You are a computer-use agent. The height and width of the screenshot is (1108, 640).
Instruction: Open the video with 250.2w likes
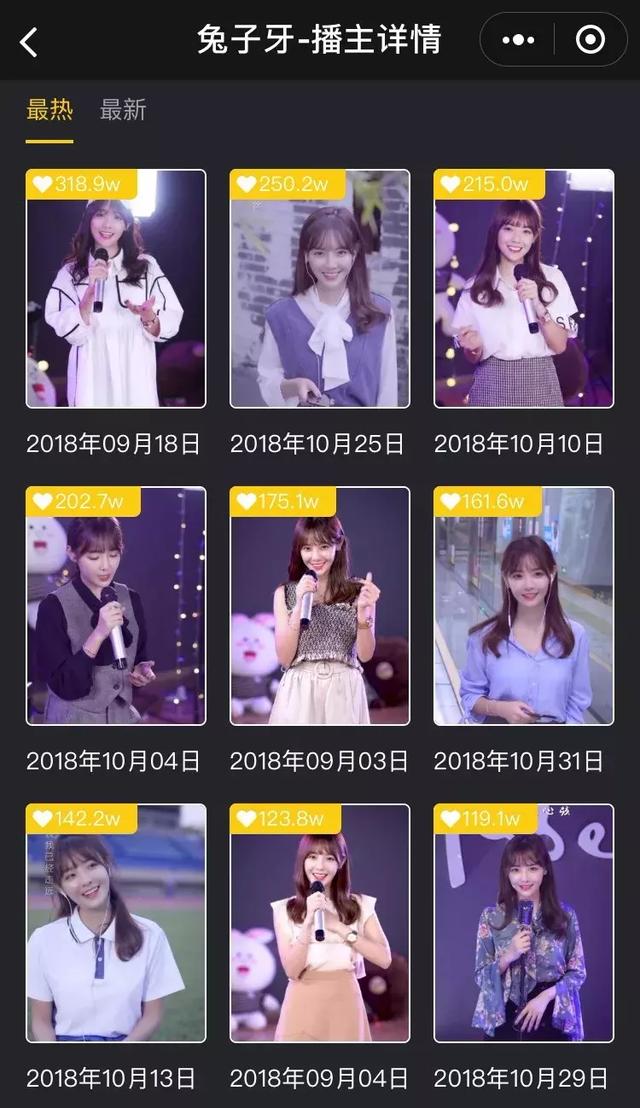320,289
